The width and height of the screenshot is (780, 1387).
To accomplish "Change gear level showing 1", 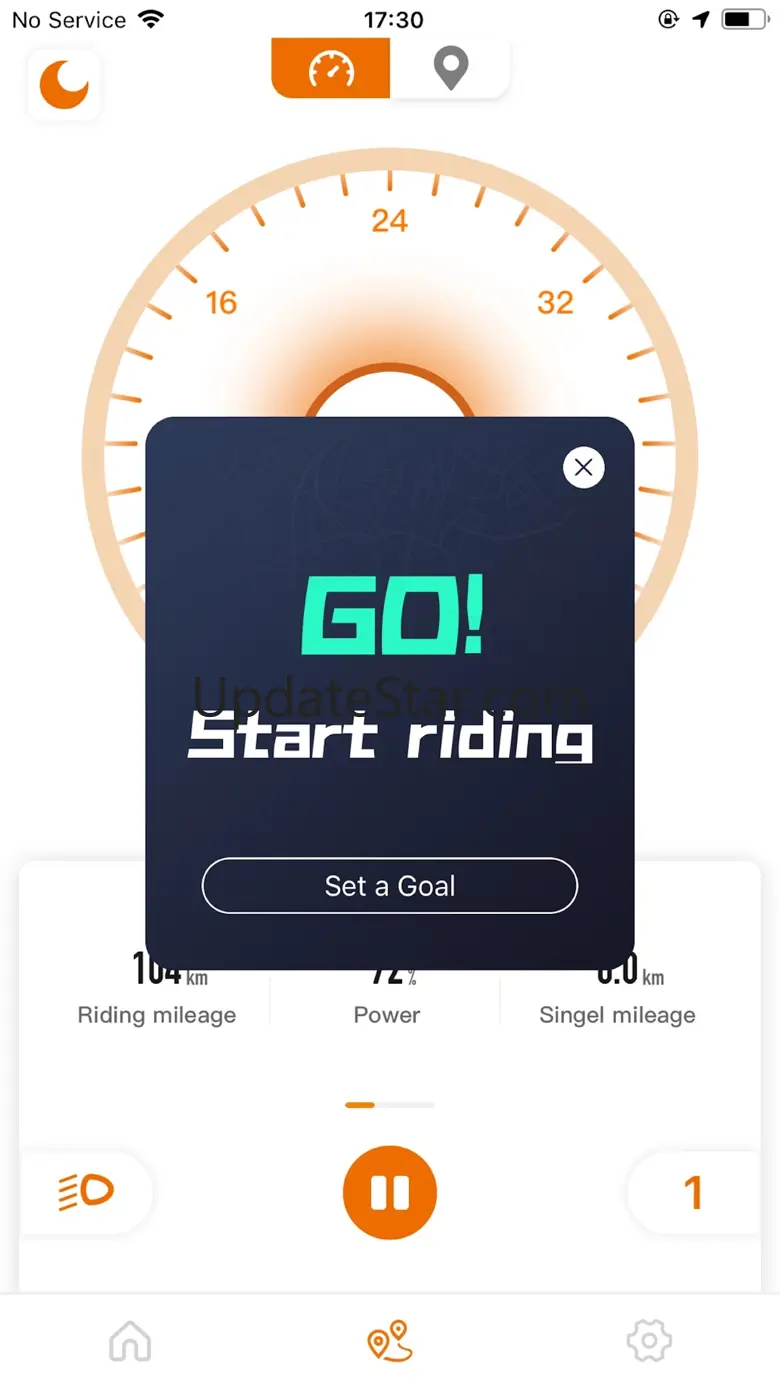I will (x=693, y=1192).
